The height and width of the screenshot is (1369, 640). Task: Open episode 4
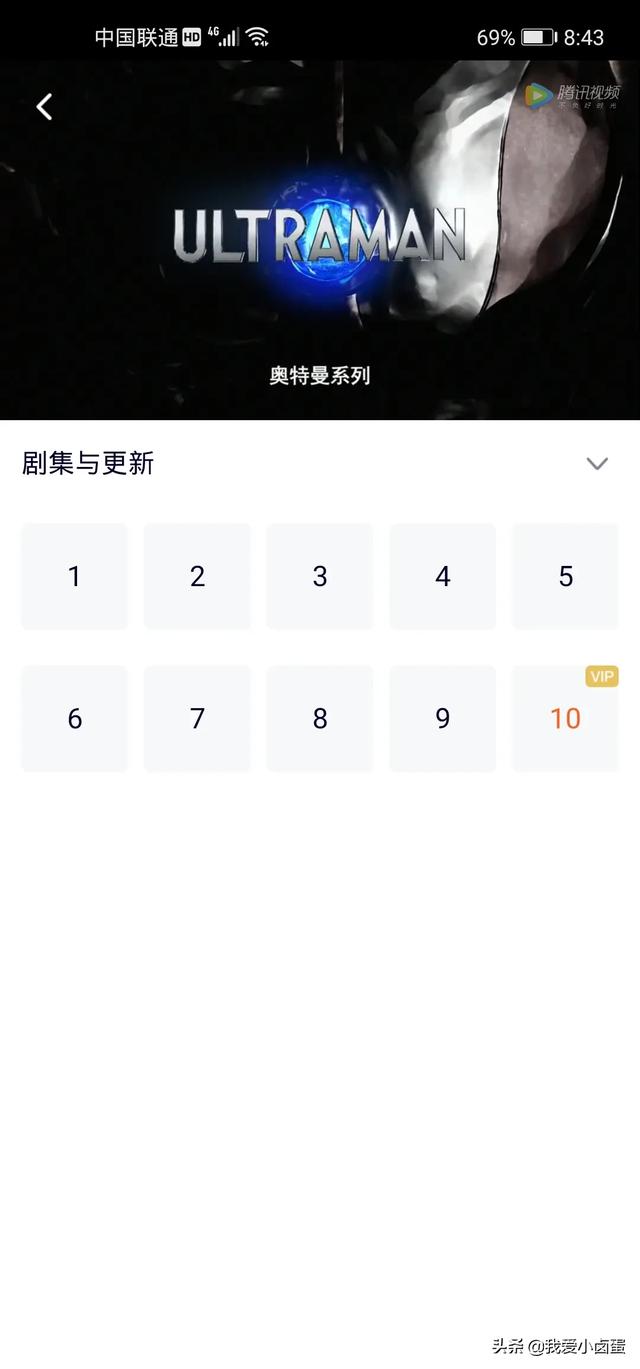(443, 577)
